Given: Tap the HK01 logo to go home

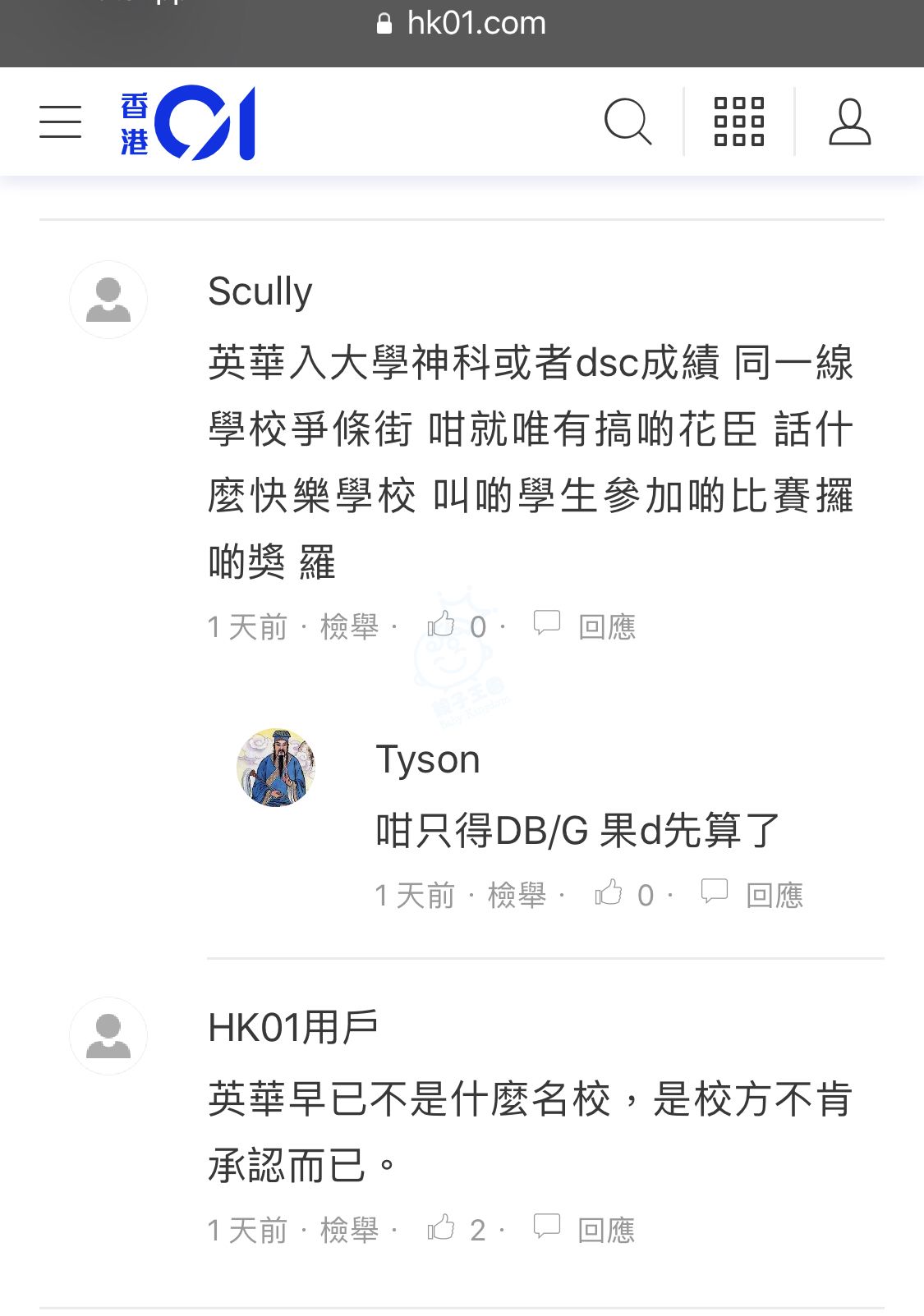Looking at the screenshot, I should pos(188,123).
